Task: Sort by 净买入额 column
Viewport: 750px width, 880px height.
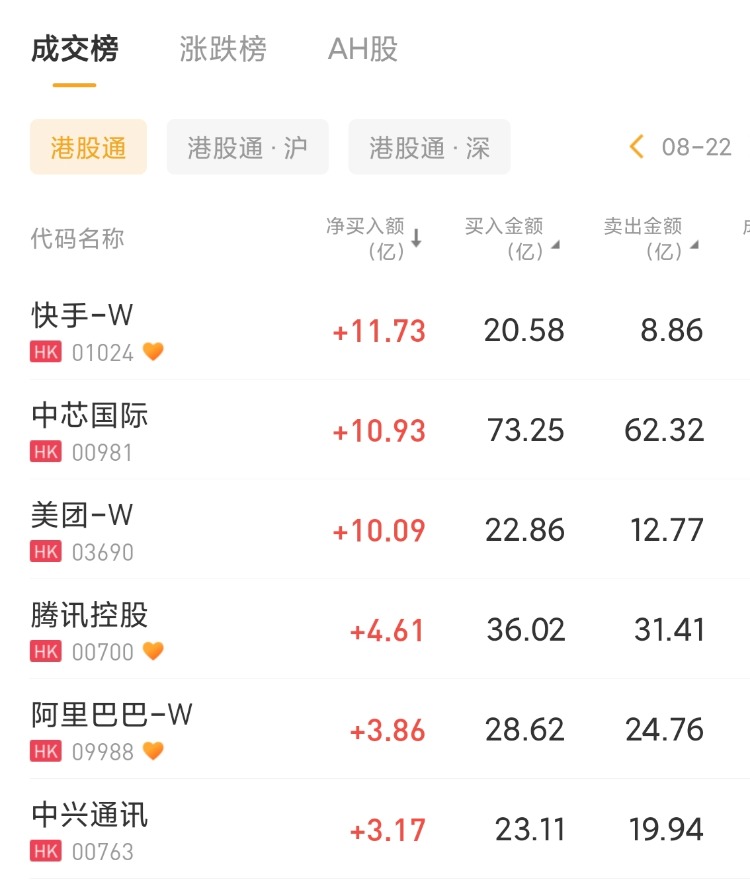Action: pos(373,238)
